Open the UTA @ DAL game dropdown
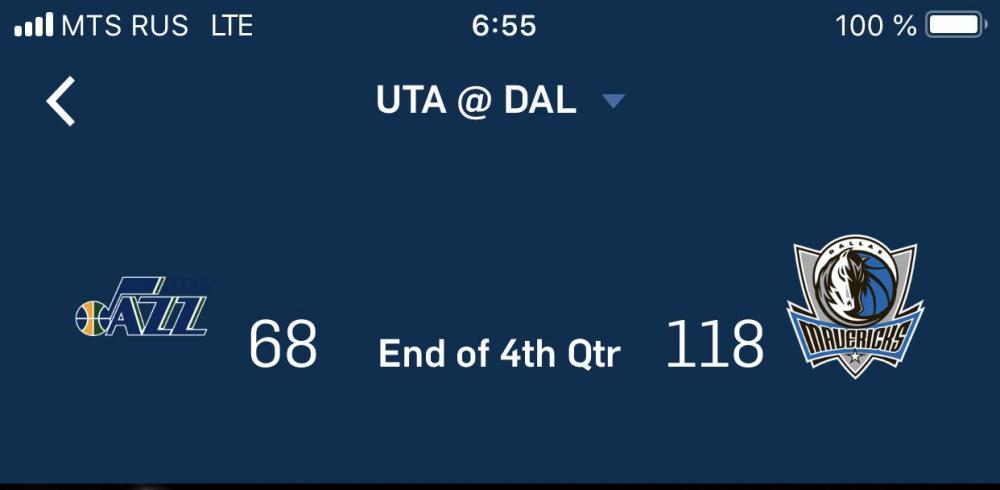 (x=613, y=100)
